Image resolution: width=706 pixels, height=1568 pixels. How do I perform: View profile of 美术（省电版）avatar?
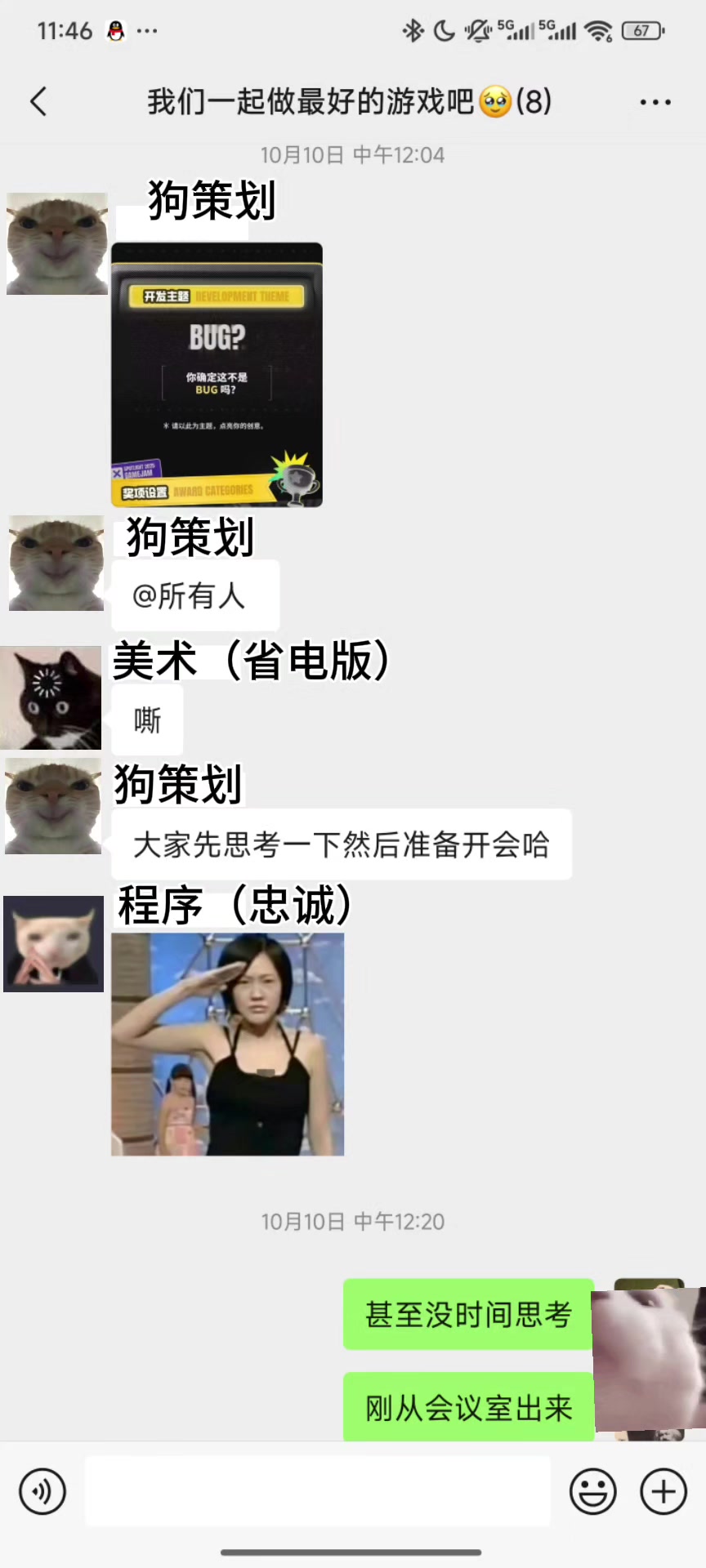coord(51,698)
